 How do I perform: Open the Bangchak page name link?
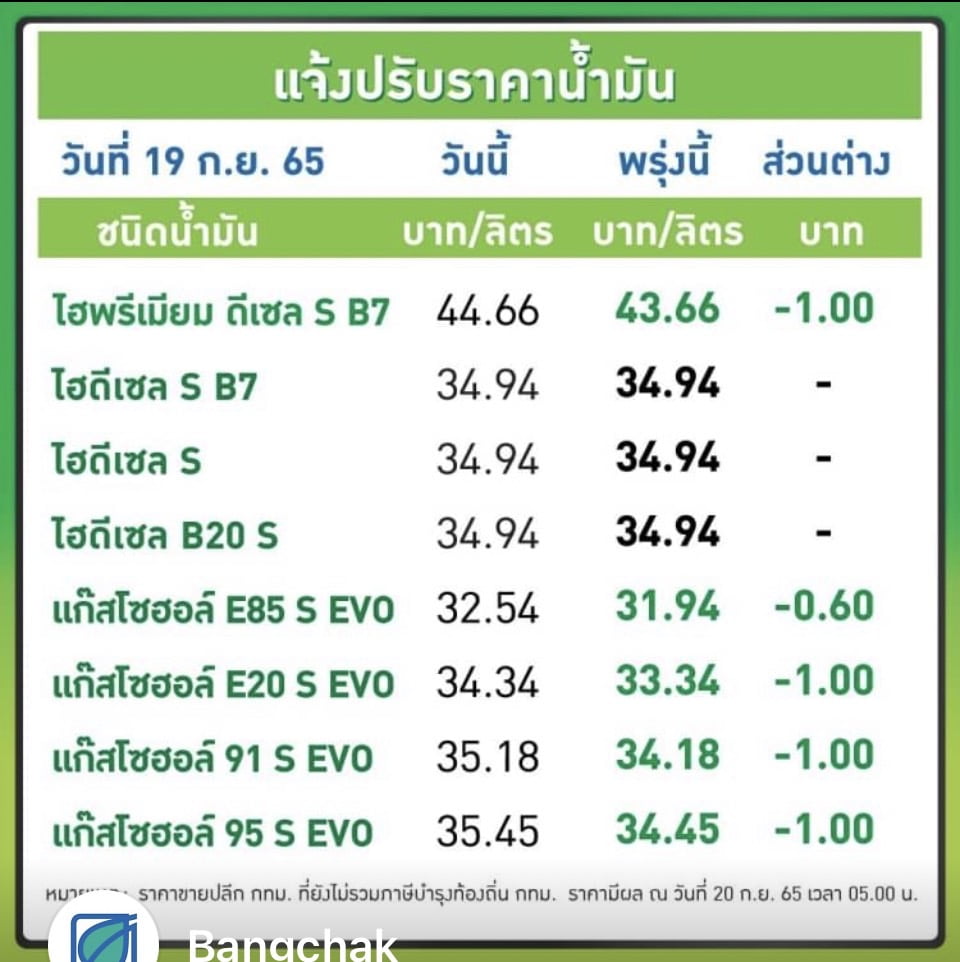[292, 944]
